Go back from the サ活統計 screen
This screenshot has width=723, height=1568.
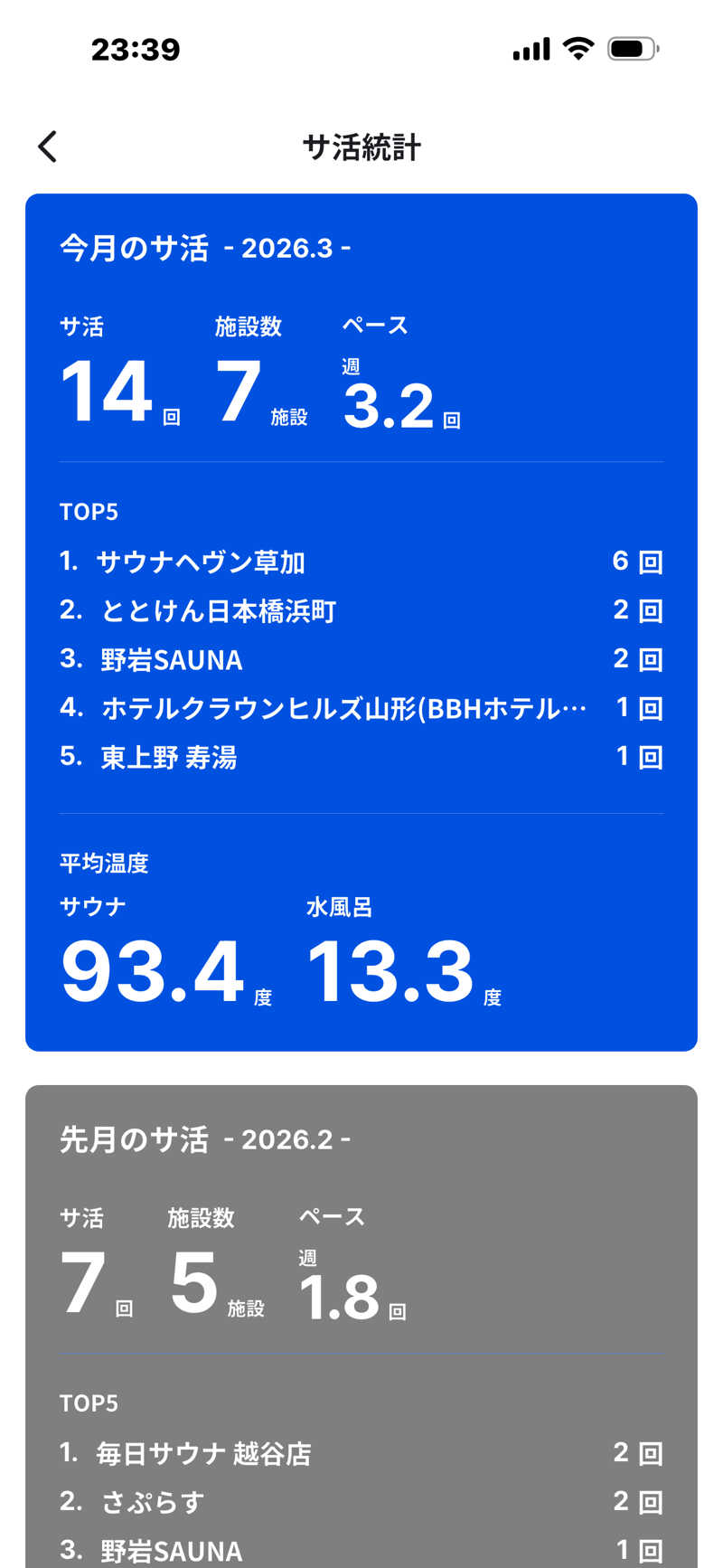pos(48,146)
